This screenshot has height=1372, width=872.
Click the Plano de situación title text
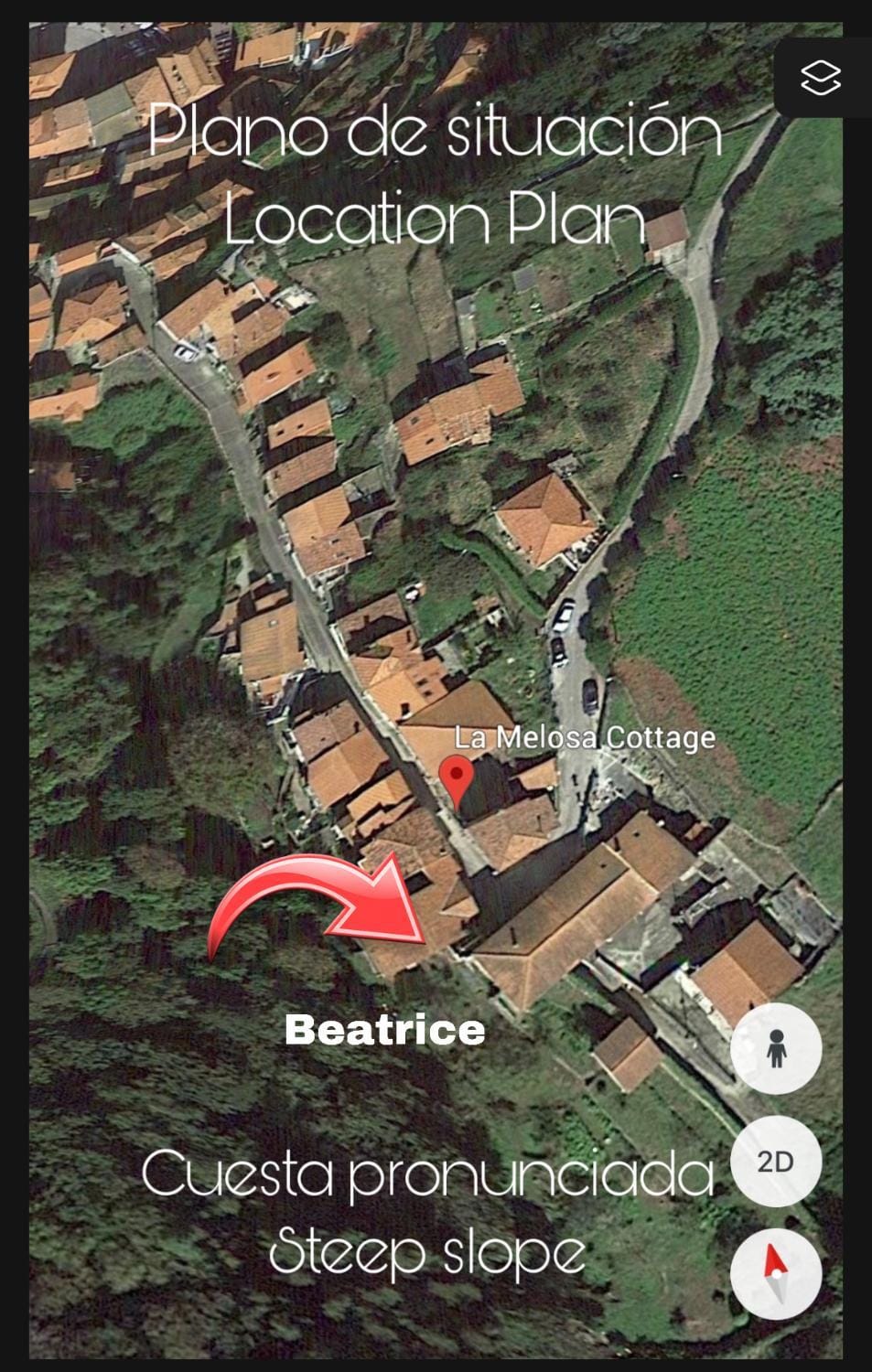click(436, 133)
